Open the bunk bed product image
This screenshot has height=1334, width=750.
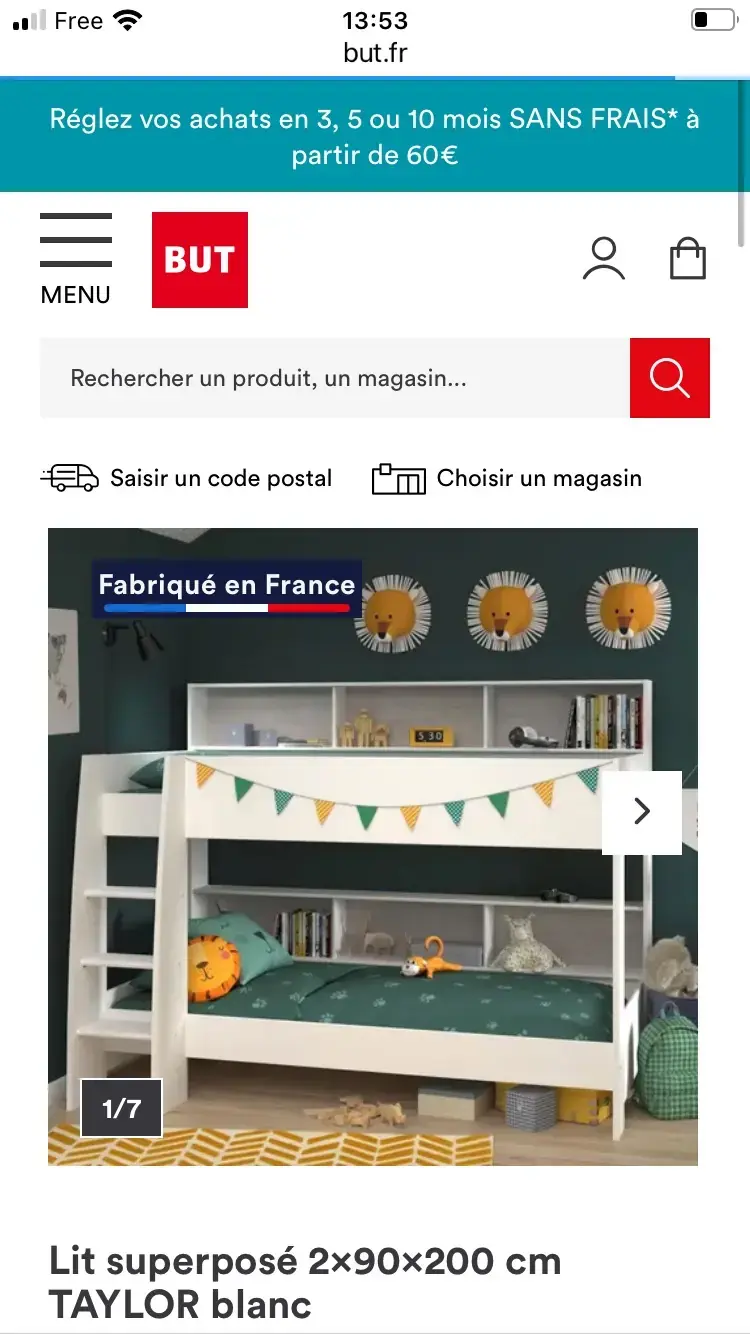point(372,900)
